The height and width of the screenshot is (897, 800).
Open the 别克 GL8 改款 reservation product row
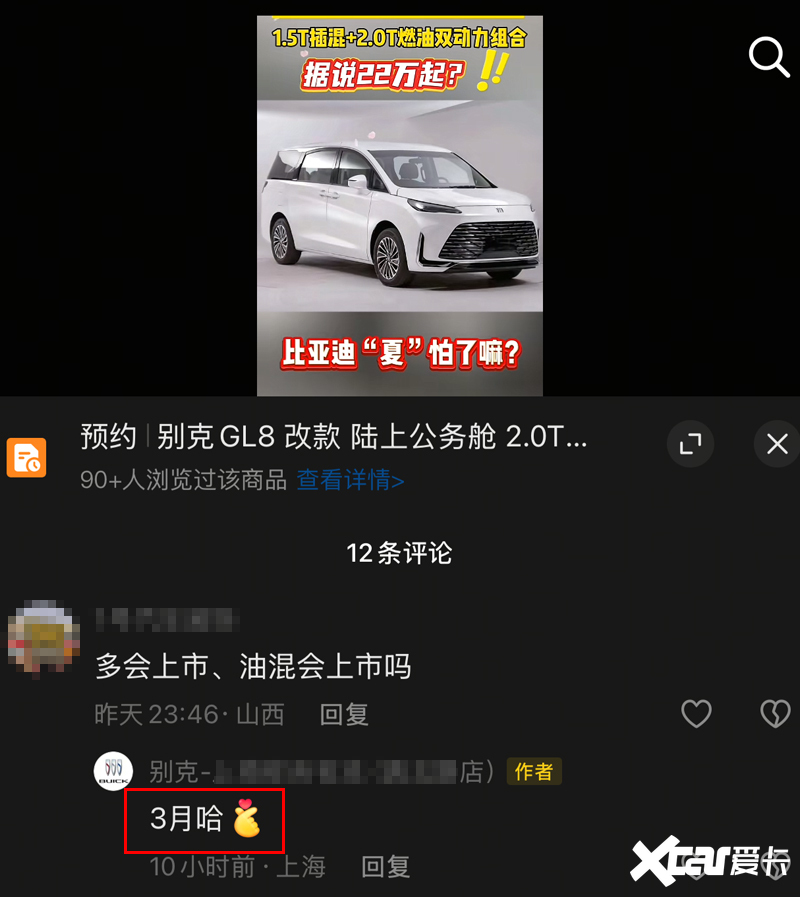tap(334, 437)
